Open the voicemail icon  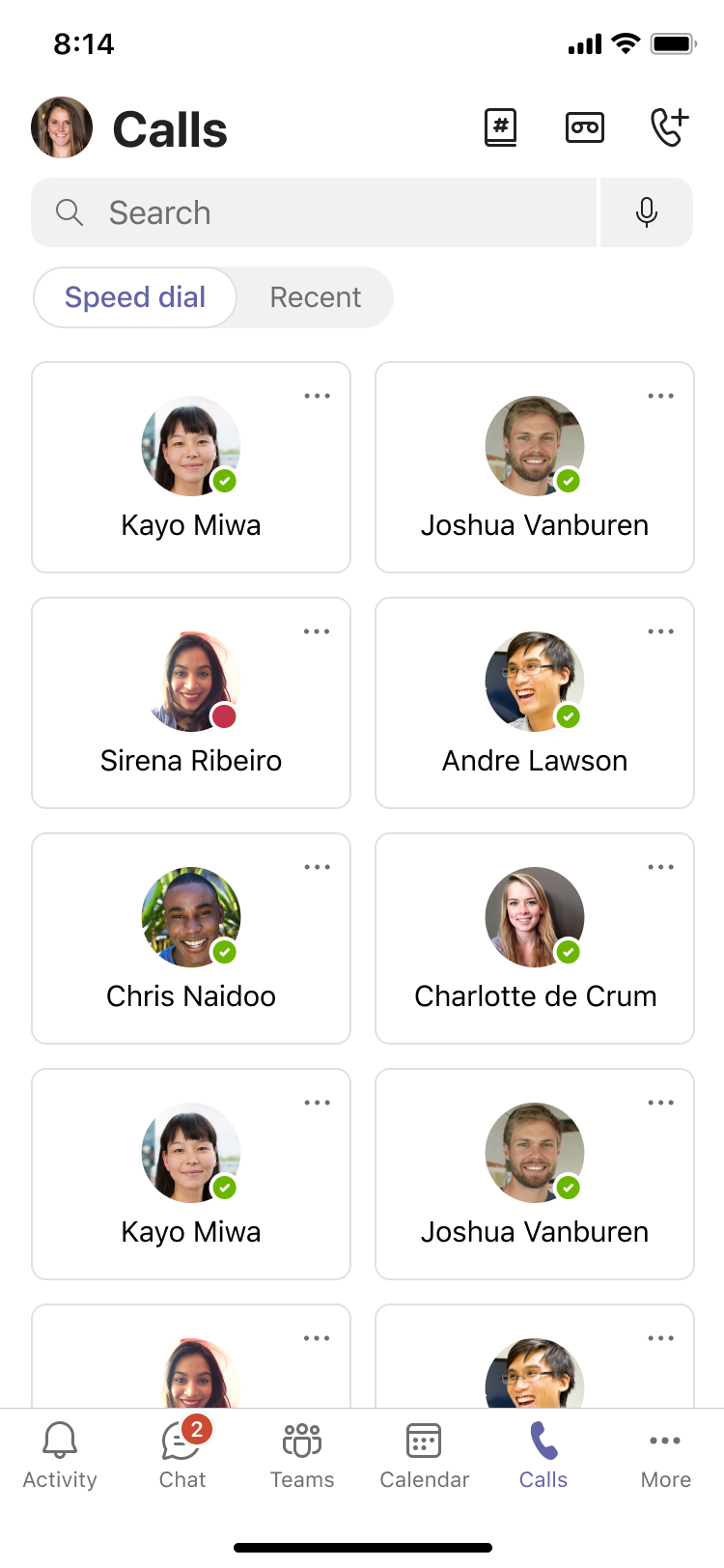click(585, 127)
